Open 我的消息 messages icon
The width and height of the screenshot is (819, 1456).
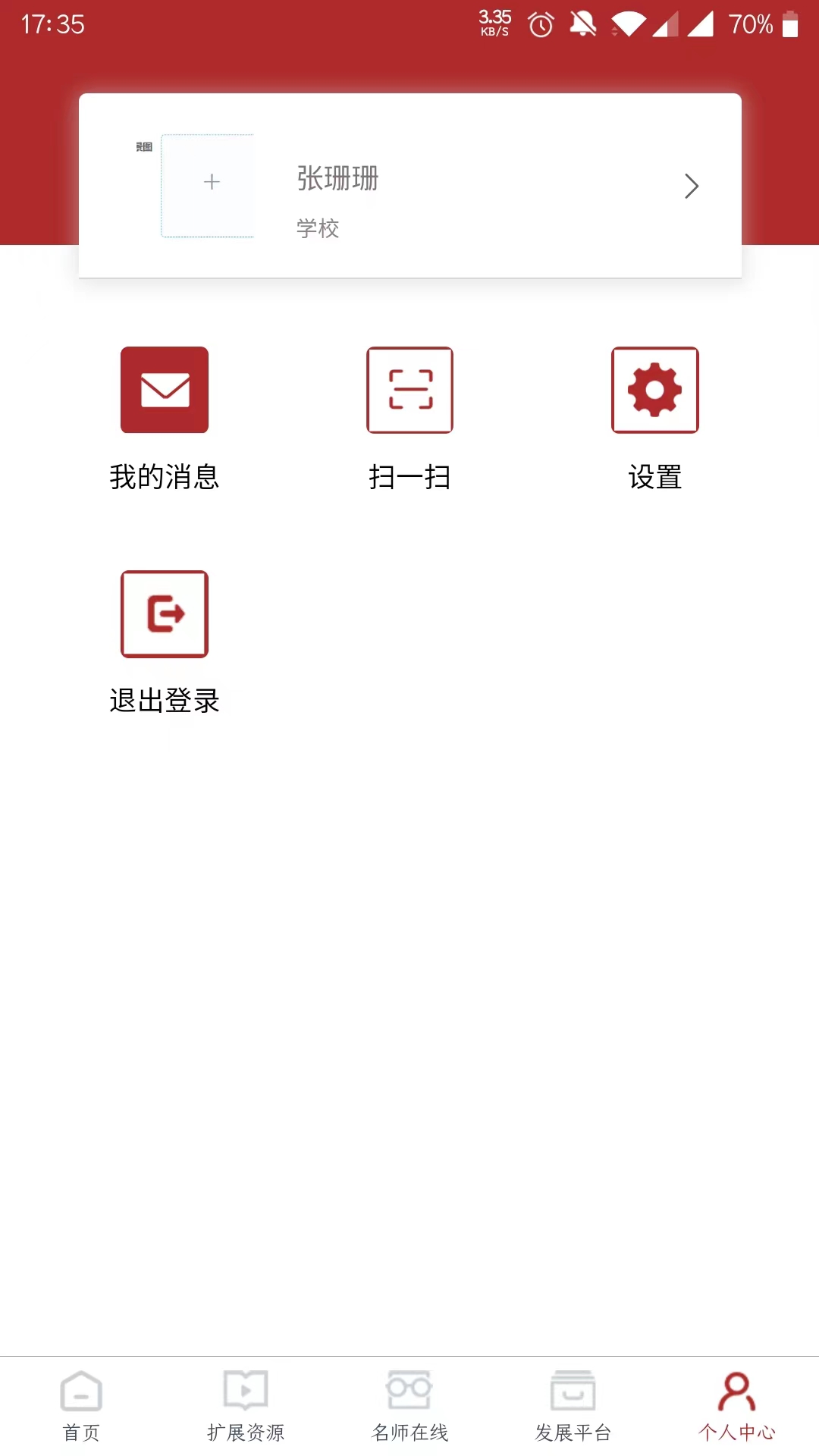165,389
